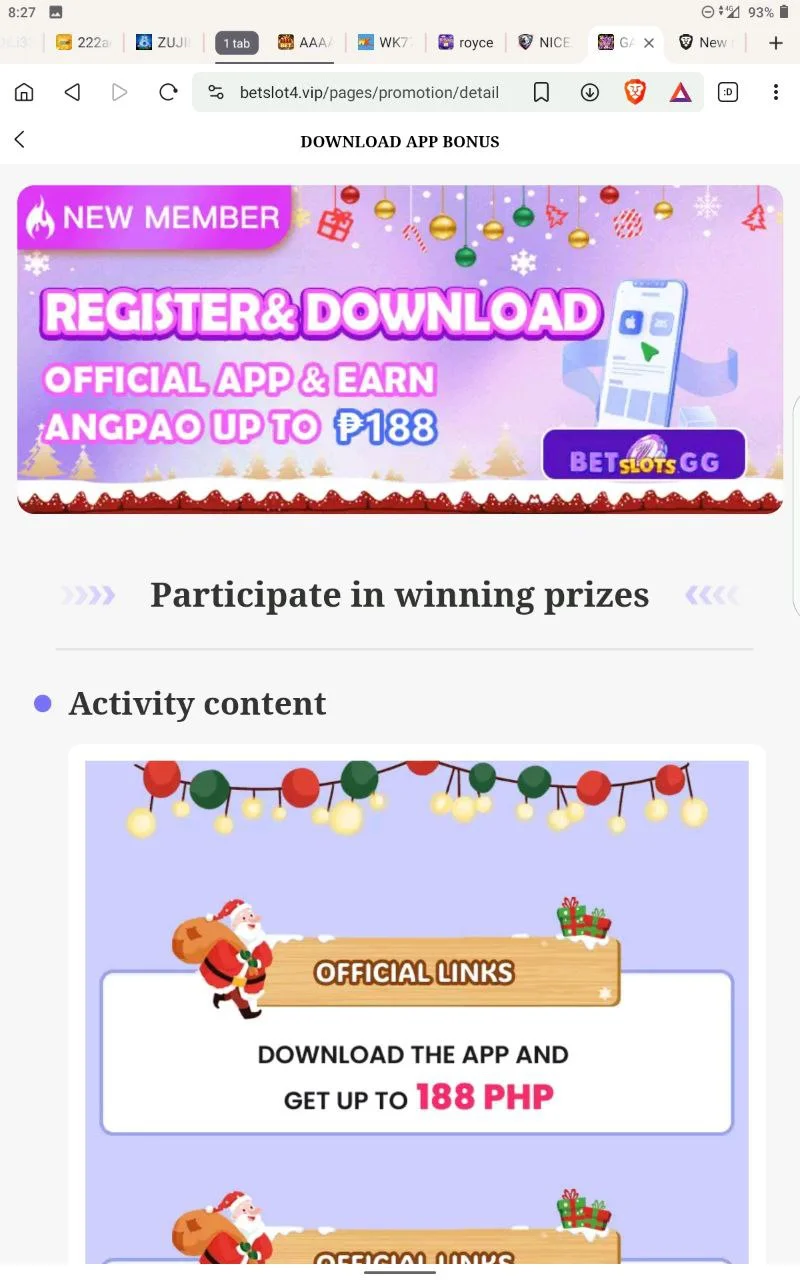Tap the betslot4.vip address bar

tap(368, 93)
